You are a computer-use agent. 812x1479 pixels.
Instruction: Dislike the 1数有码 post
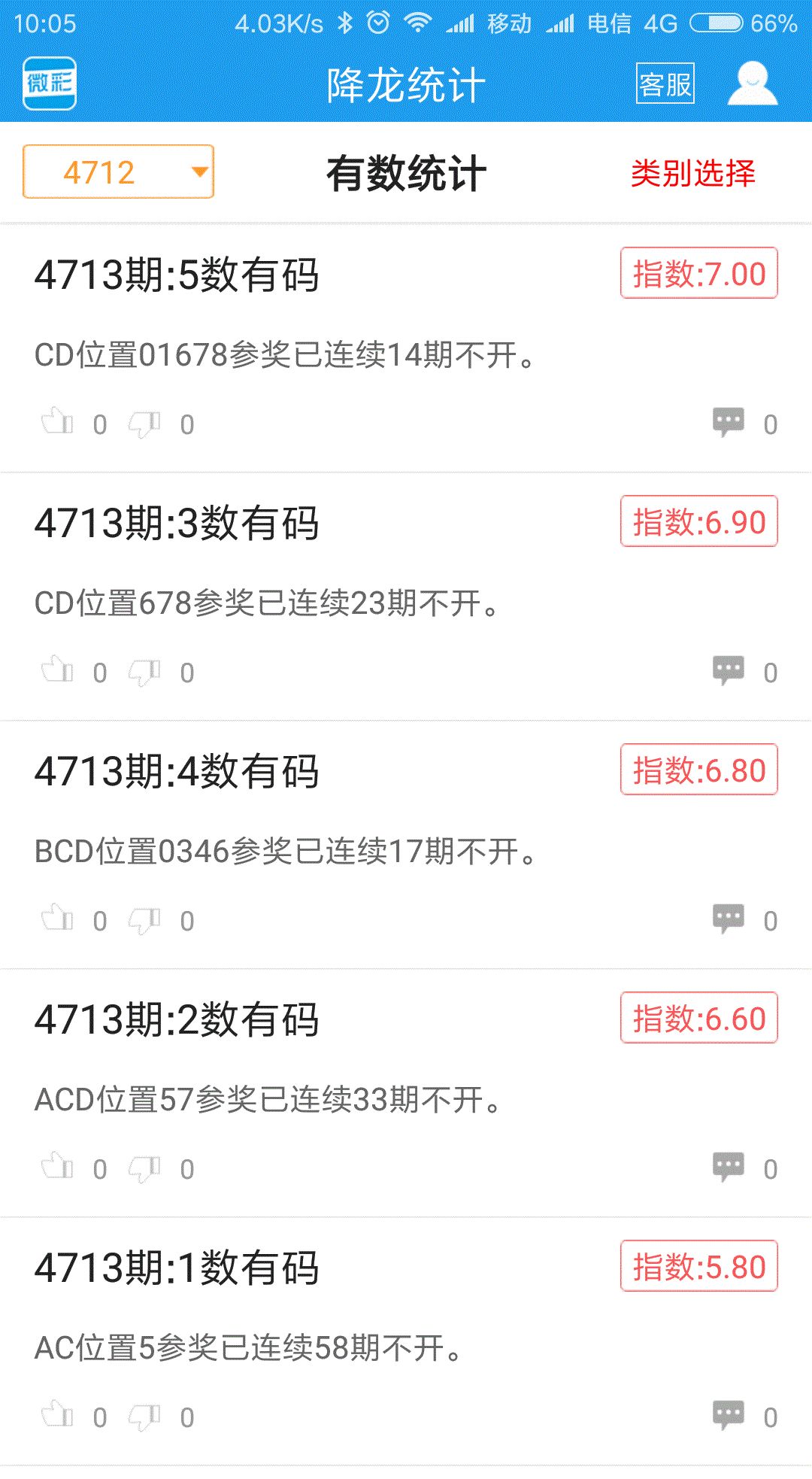coord(144,1416)
